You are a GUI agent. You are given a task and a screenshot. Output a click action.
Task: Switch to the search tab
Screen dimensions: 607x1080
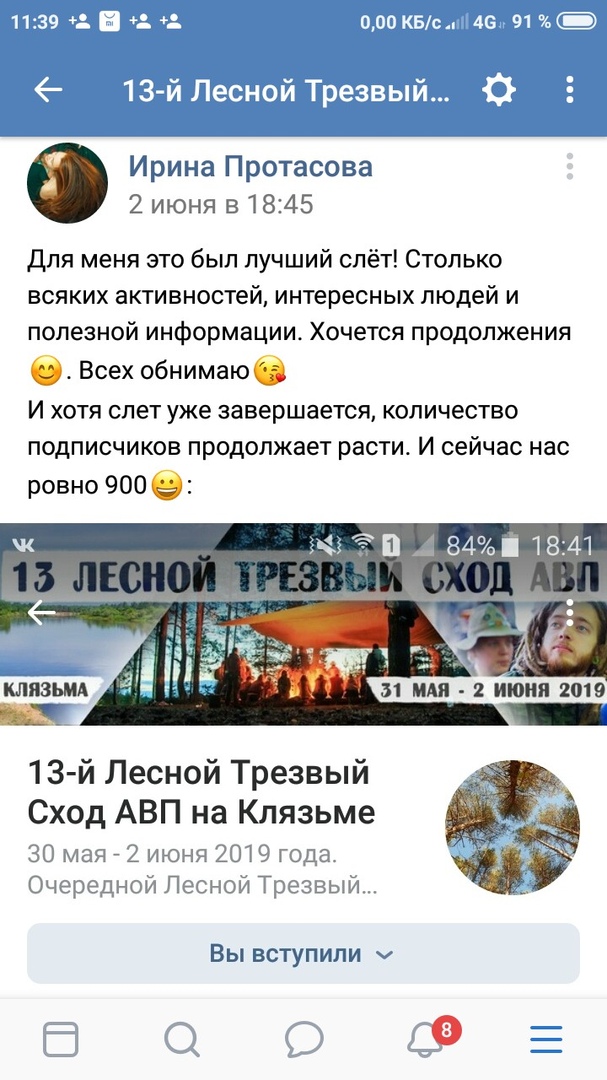[x=182, y=1039]
